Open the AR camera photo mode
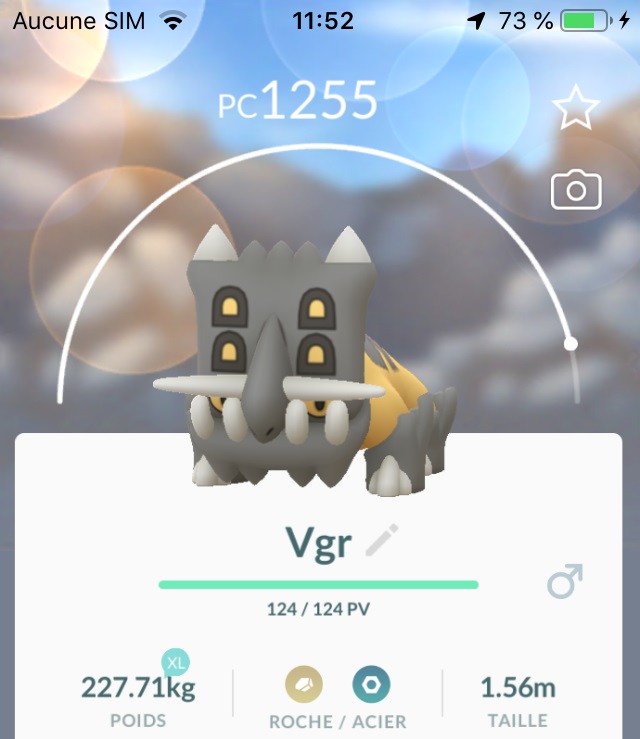The image size is (640, 739). 576,189
